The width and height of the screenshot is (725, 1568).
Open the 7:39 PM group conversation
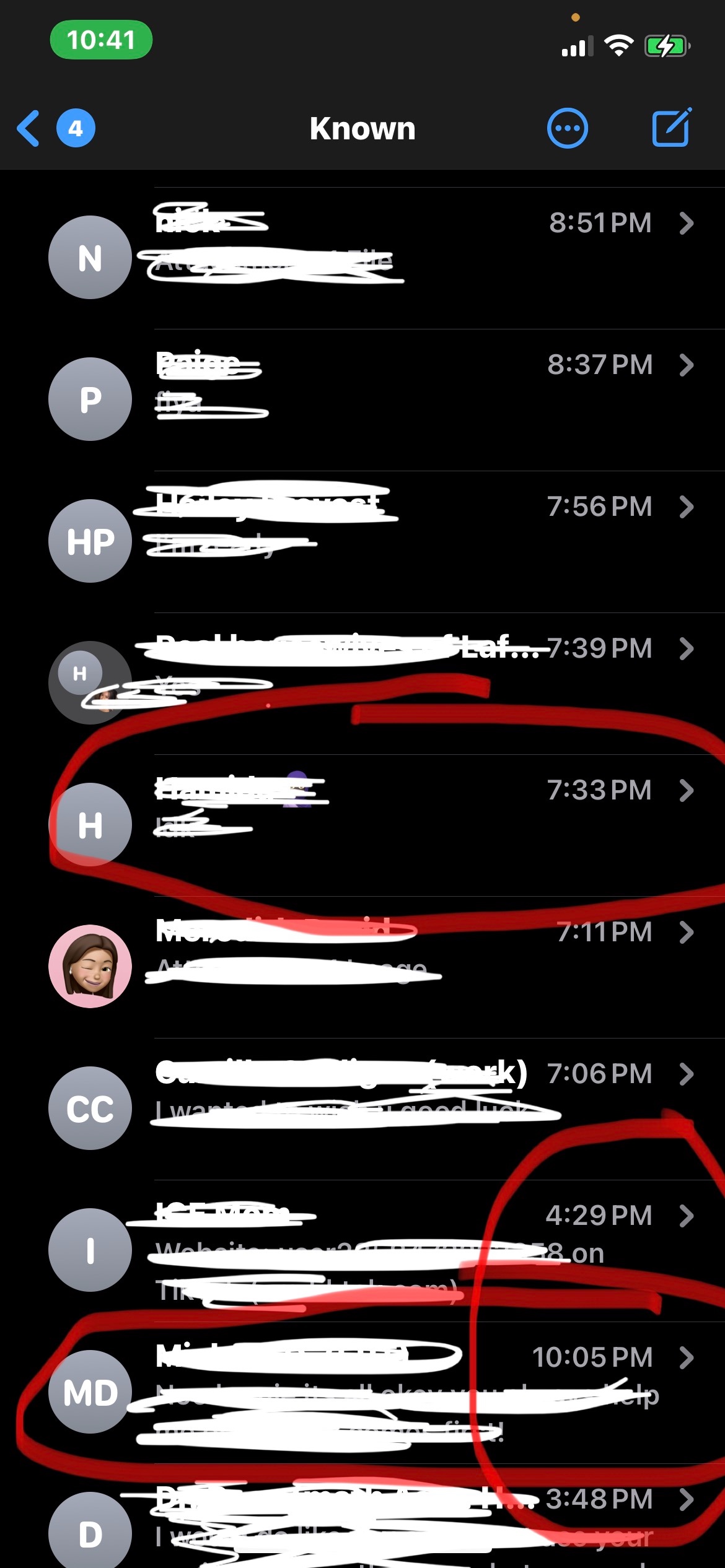397,682
